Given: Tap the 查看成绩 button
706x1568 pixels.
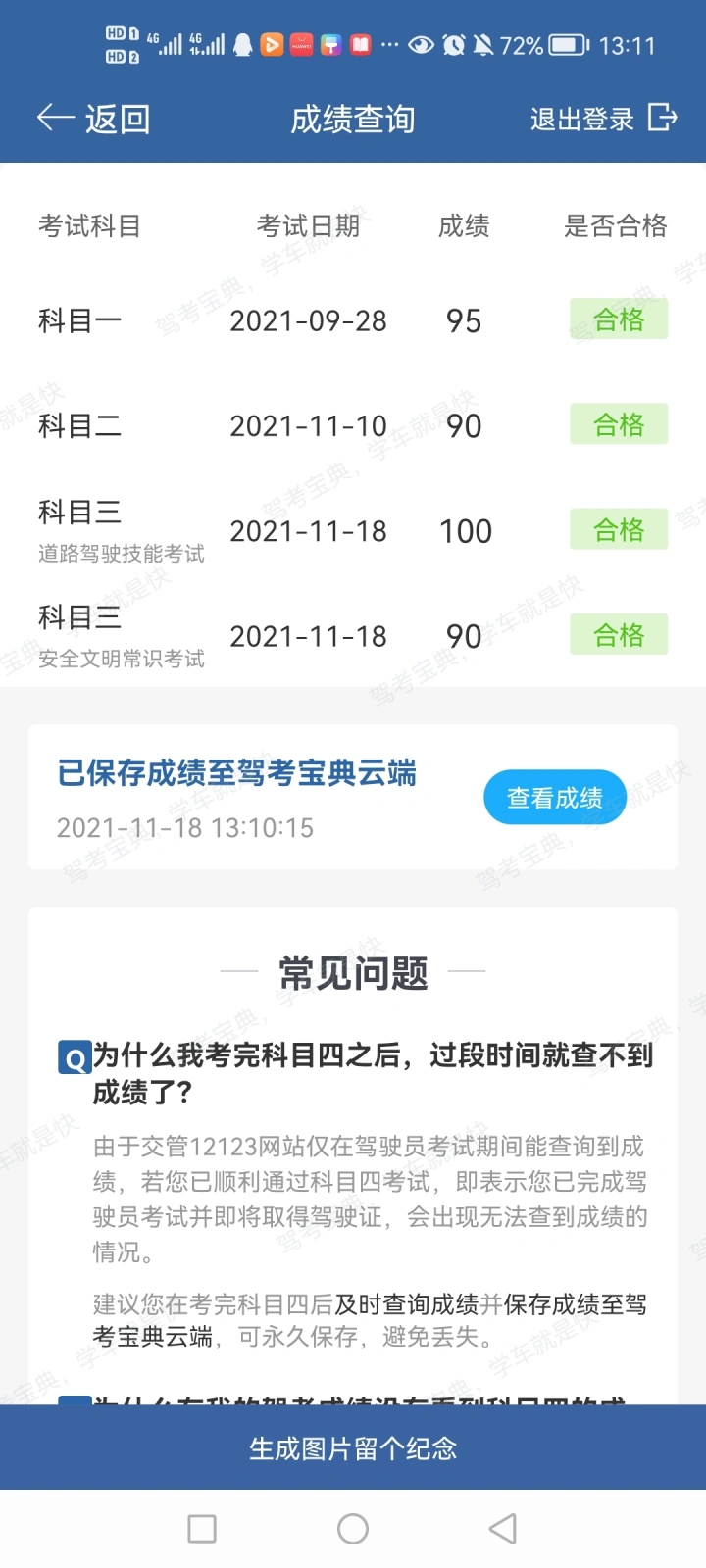Looking at the screenshot, I should coord(555,798).
